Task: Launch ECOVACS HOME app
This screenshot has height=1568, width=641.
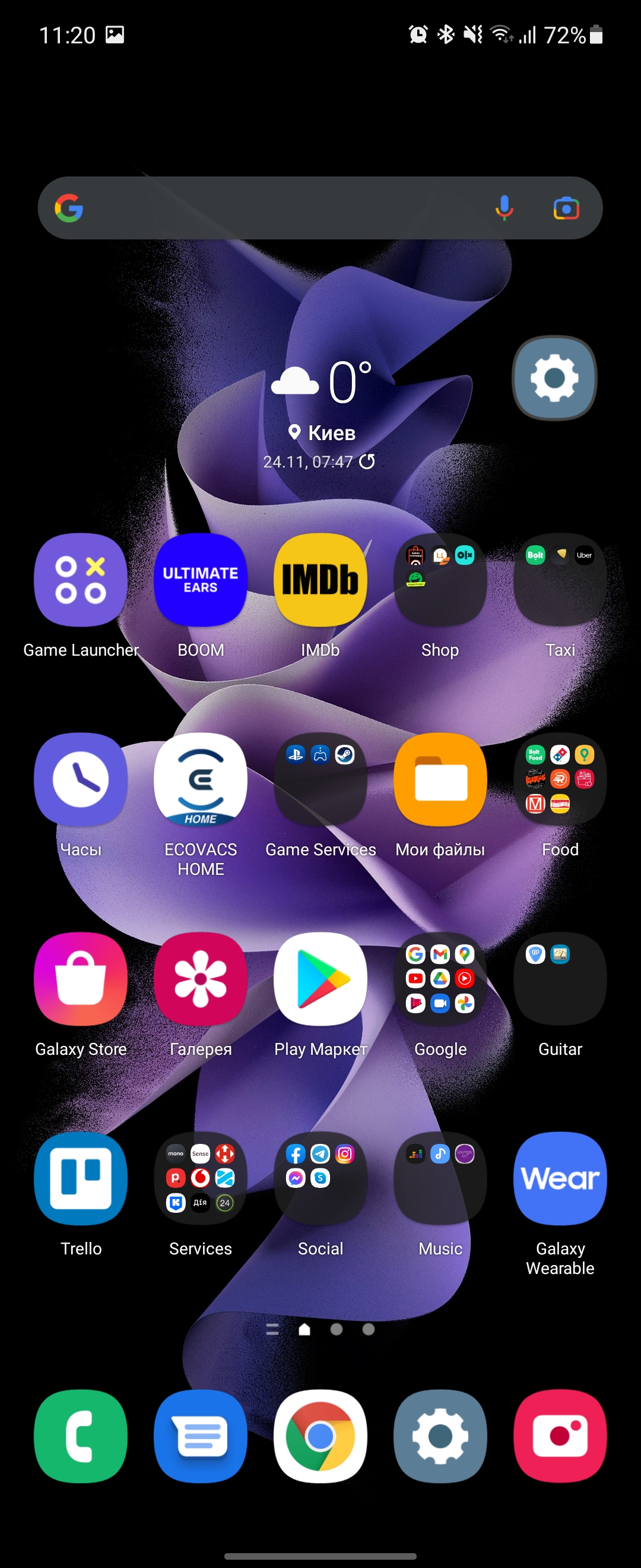Action: point(201,779)
